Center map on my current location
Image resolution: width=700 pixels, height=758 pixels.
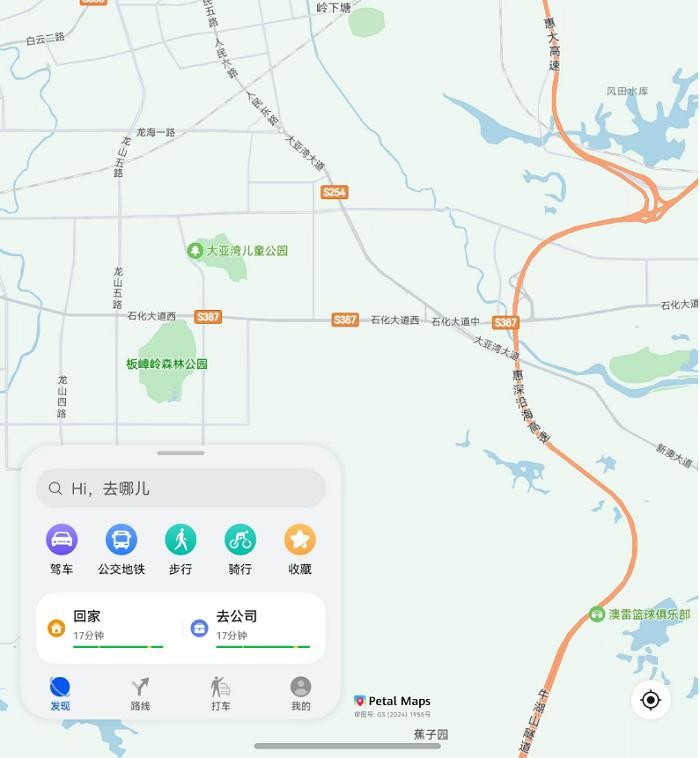coord(651,699)
